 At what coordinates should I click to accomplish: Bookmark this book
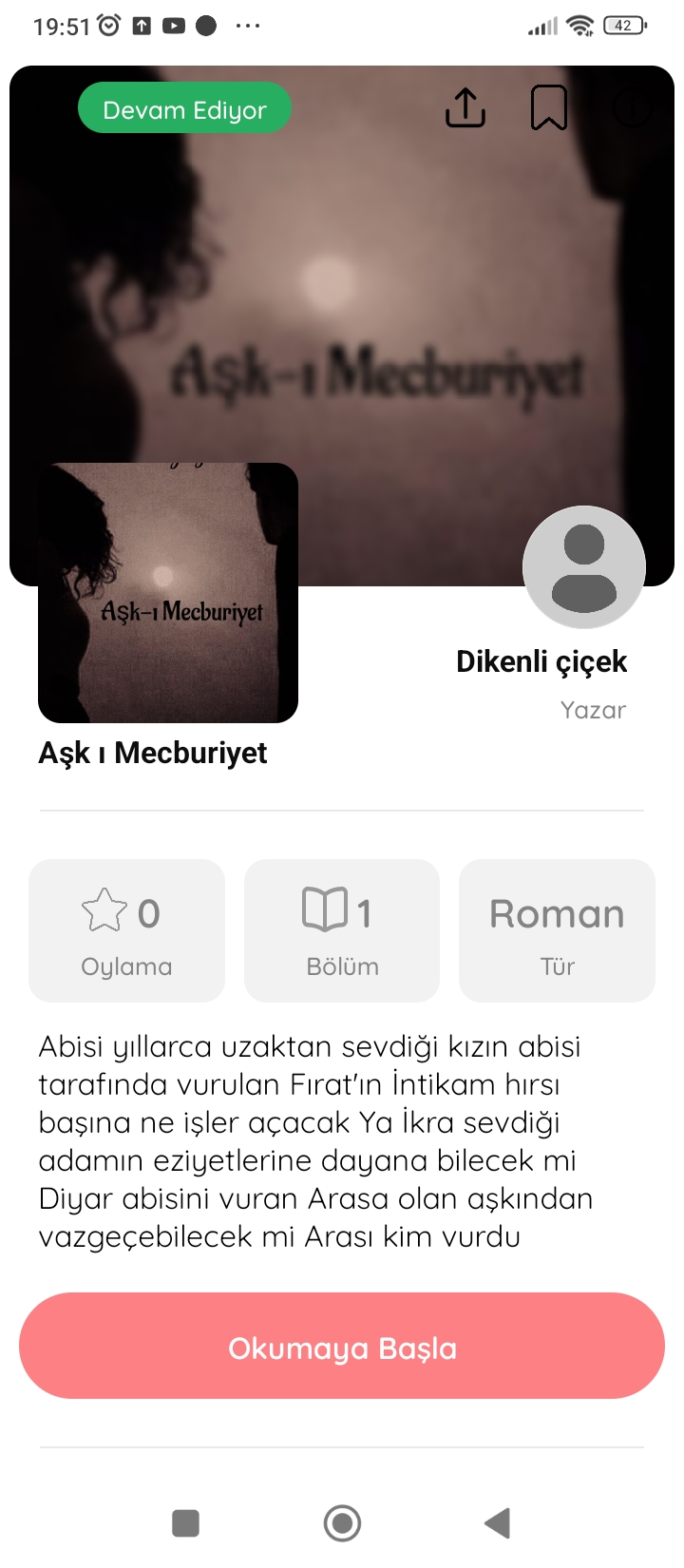(549, 108)
